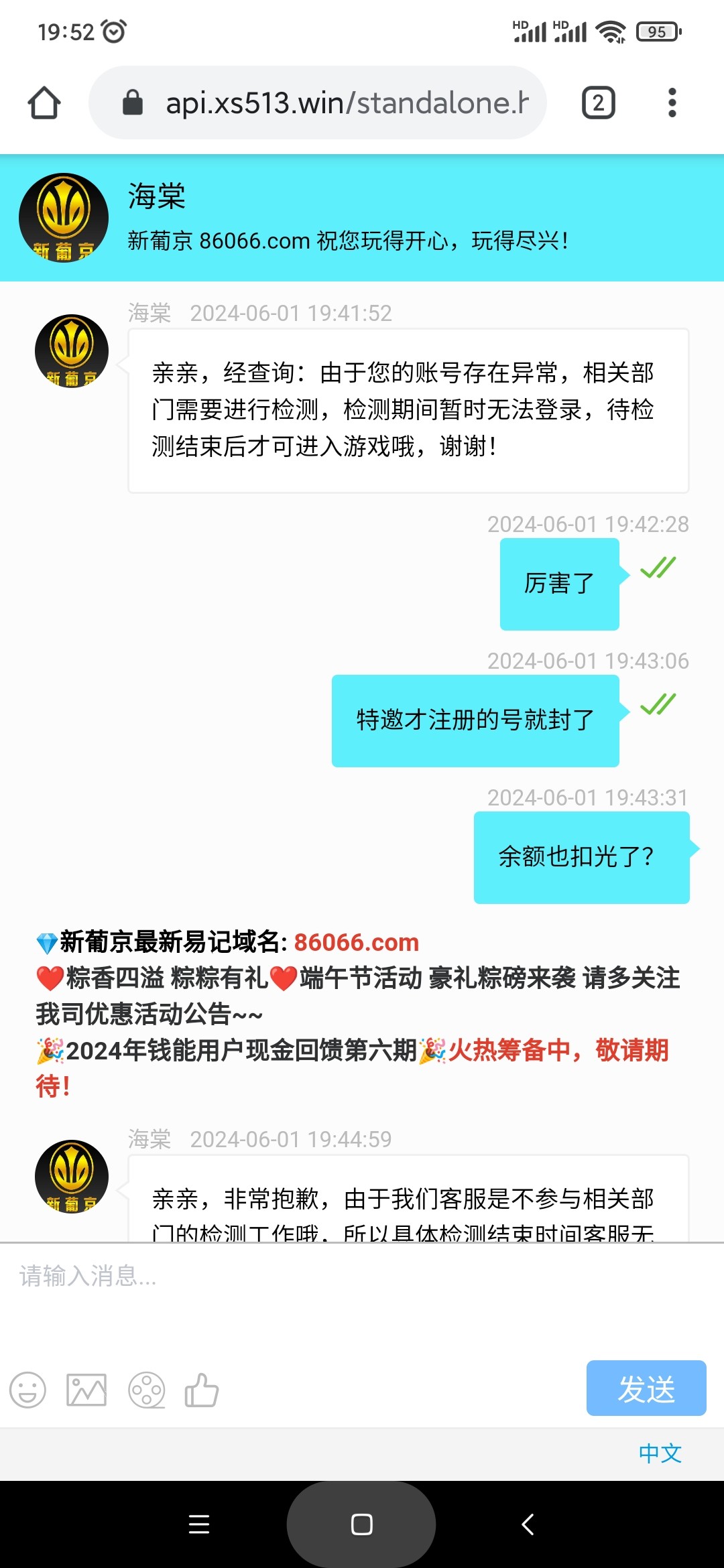Tap the browser home icon
The height and width of the screenshot is (1568, 724).
pyautogui.click(x=43, y=102)
